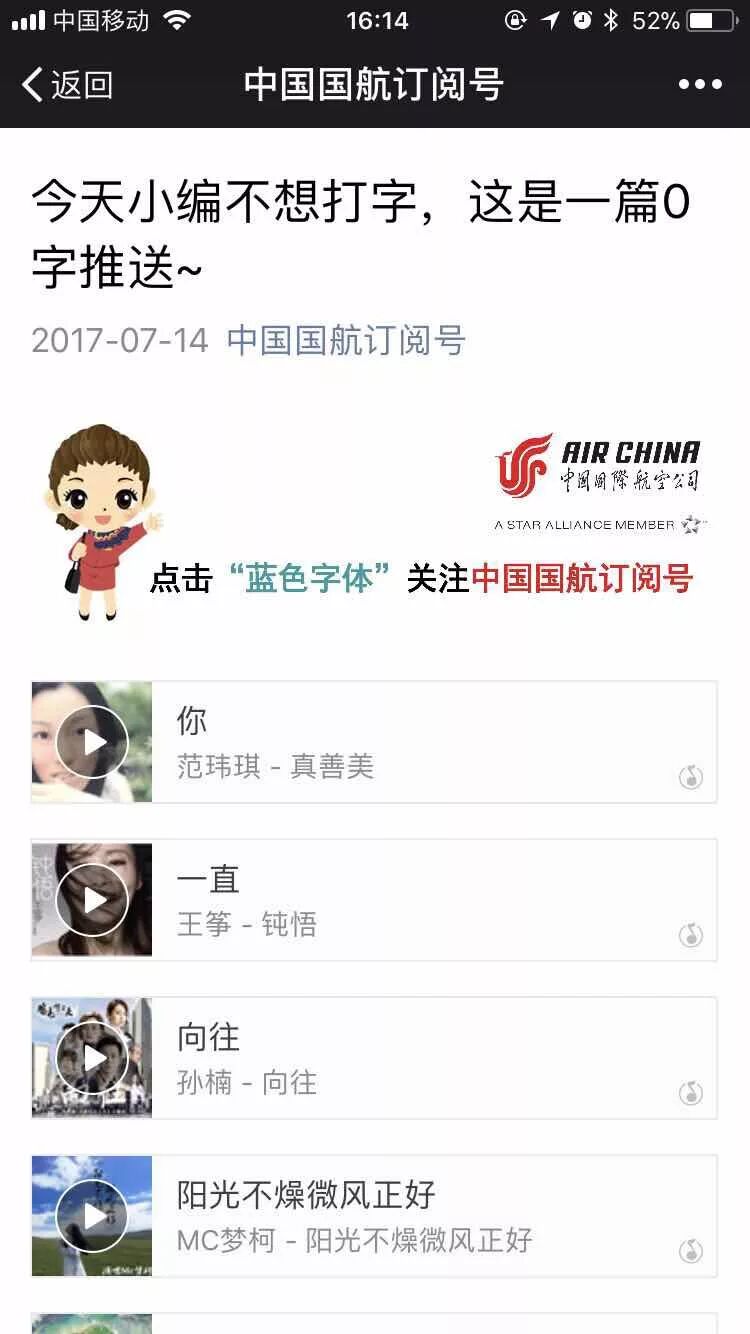Go back with the 返回 button
Viewport: 750px width, 1334px height.
[x=68, y=85]
